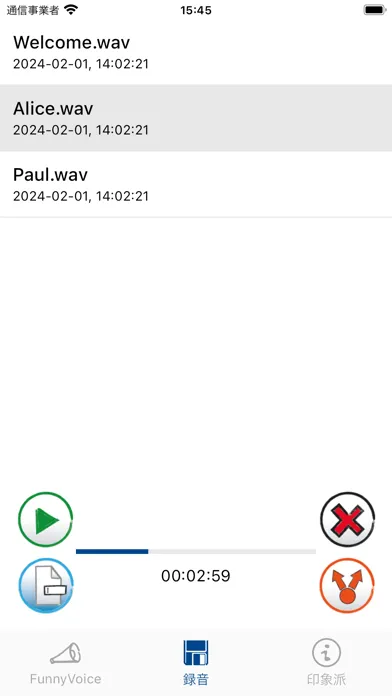Share the recording via the orange arrows icon

(347, 585)
